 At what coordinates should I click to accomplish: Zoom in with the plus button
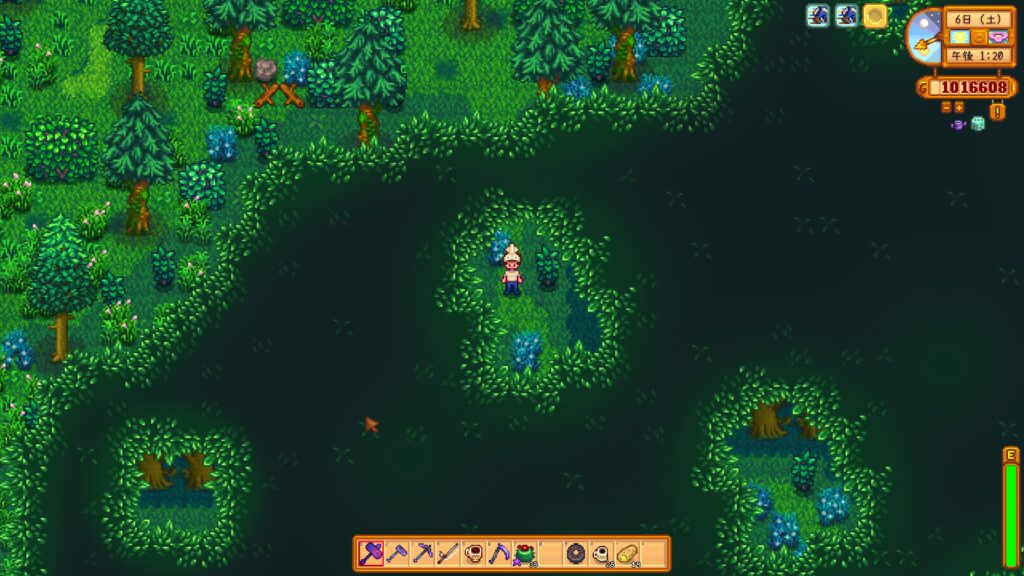point(959,108)
